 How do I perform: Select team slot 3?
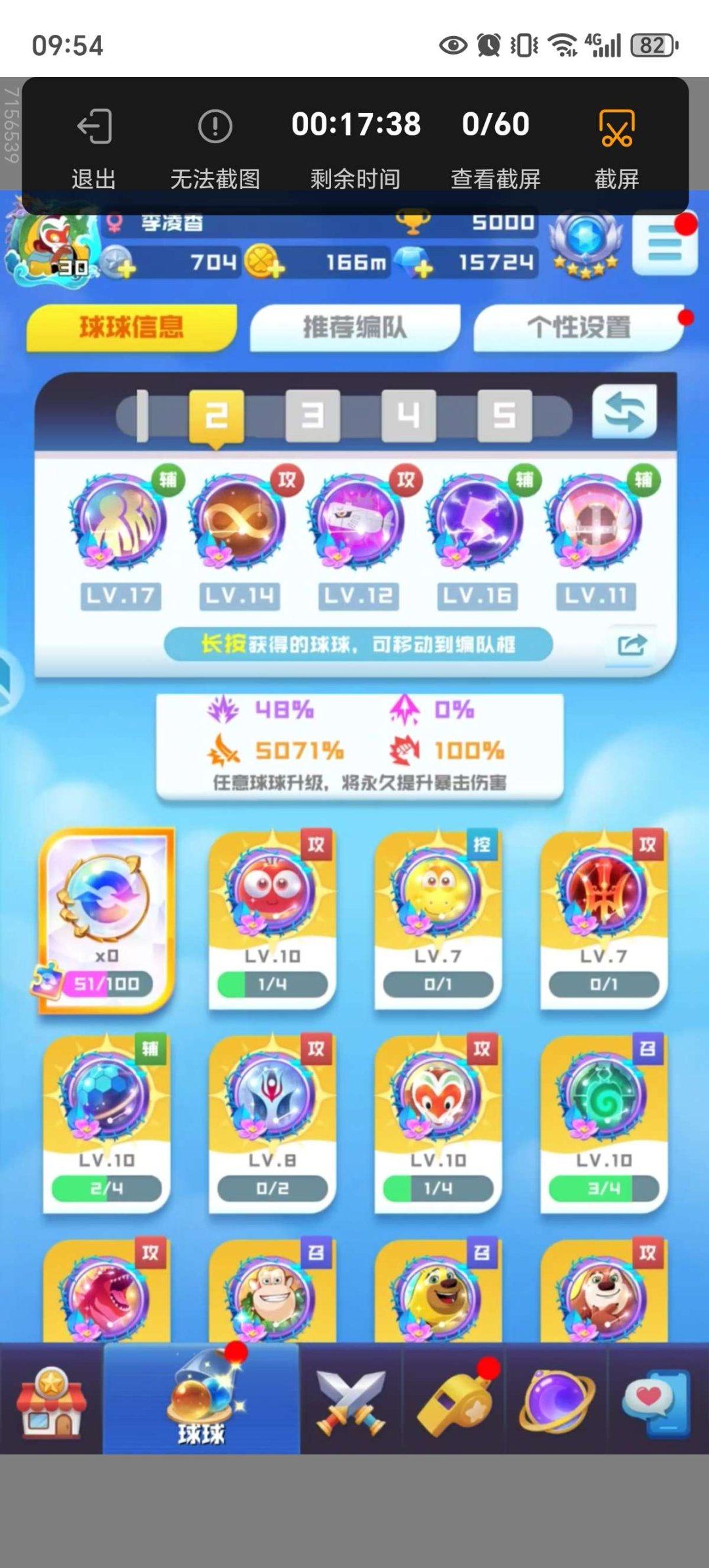[312, 415]
